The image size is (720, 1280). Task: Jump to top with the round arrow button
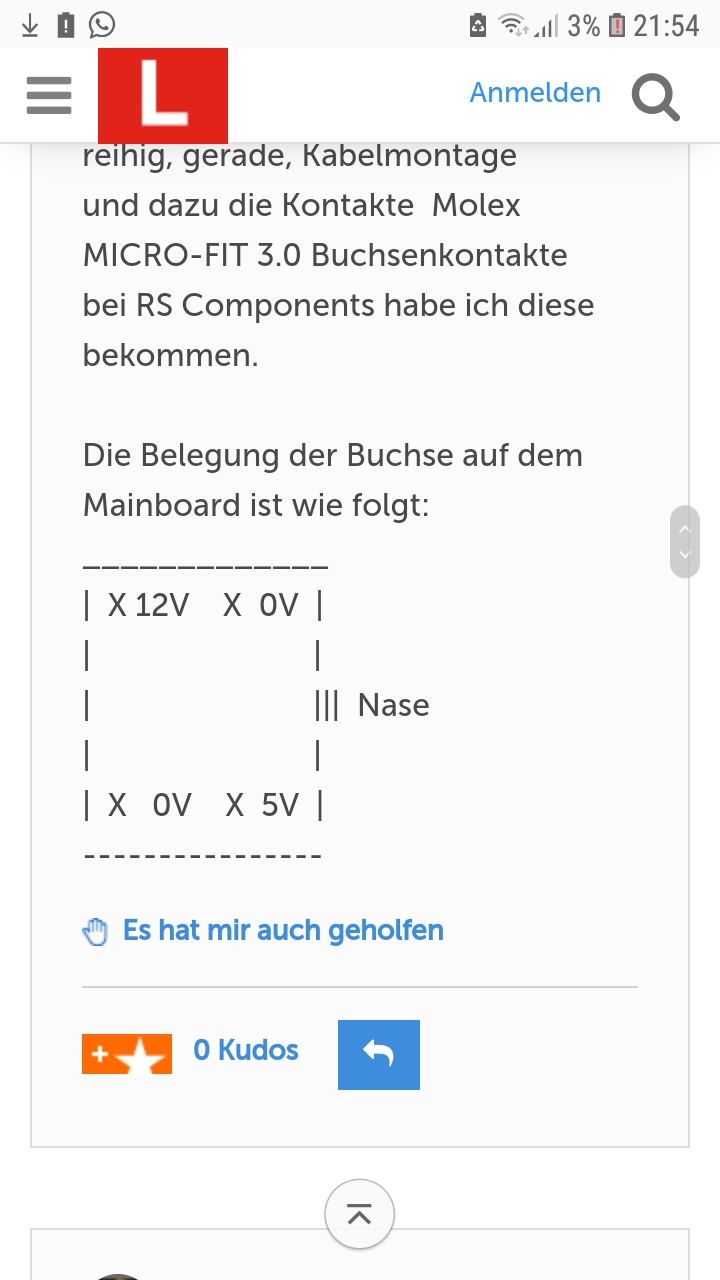pyautogui.click(x=360, y=1215)
